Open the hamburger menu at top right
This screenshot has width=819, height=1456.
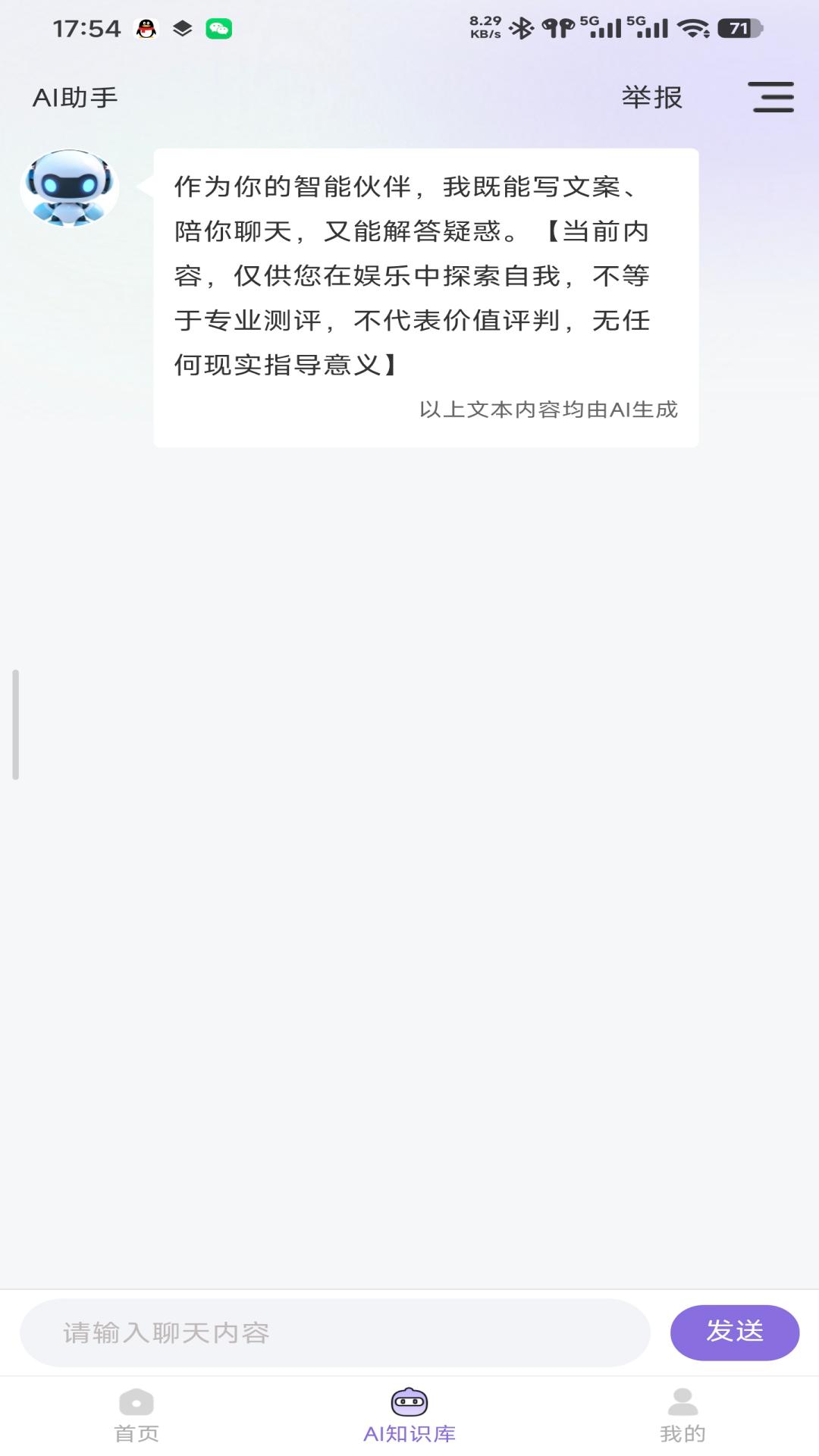coord(771,97)
